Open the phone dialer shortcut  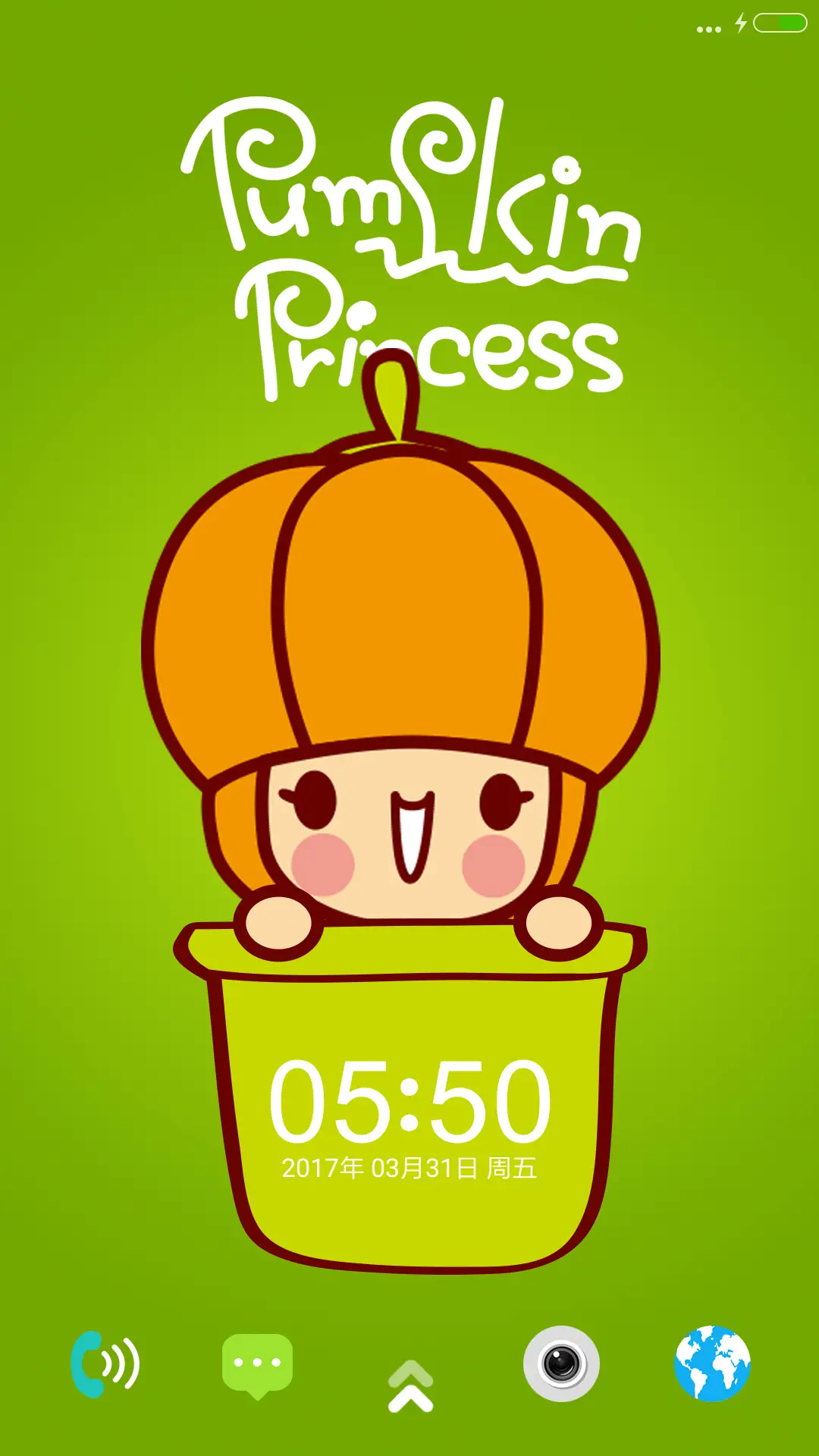[x=105, y=1364]
